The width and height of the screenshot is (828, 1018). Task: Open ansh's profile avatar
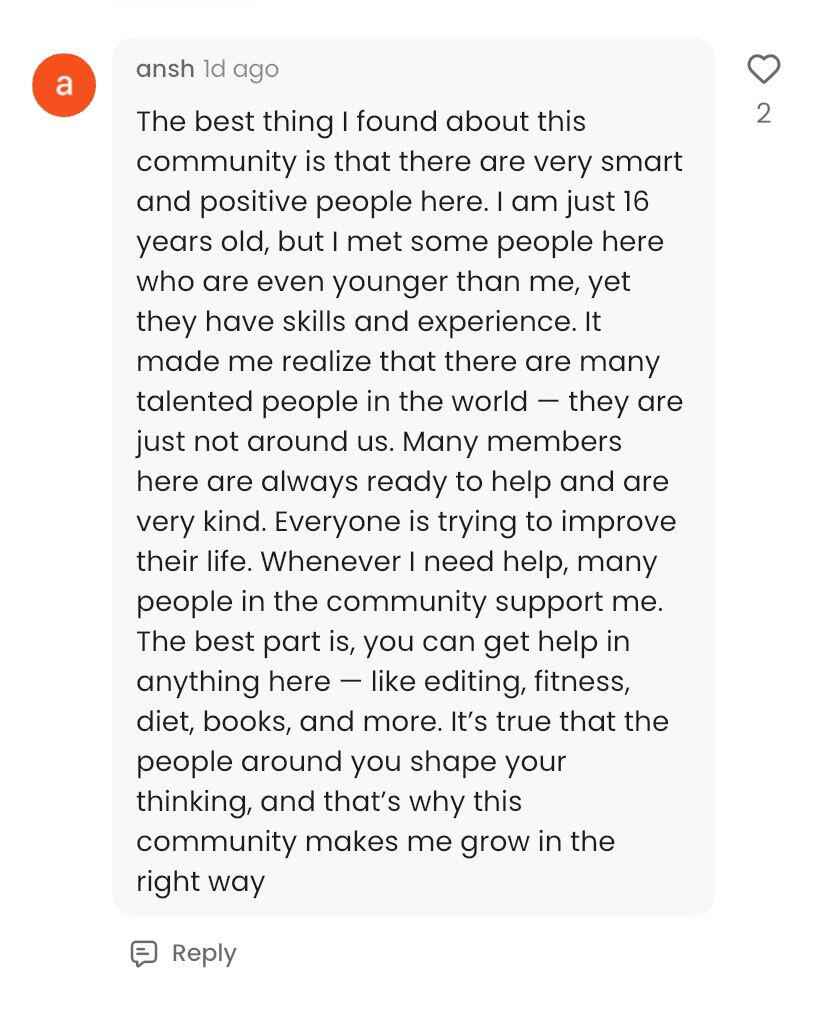pos(64,85)
